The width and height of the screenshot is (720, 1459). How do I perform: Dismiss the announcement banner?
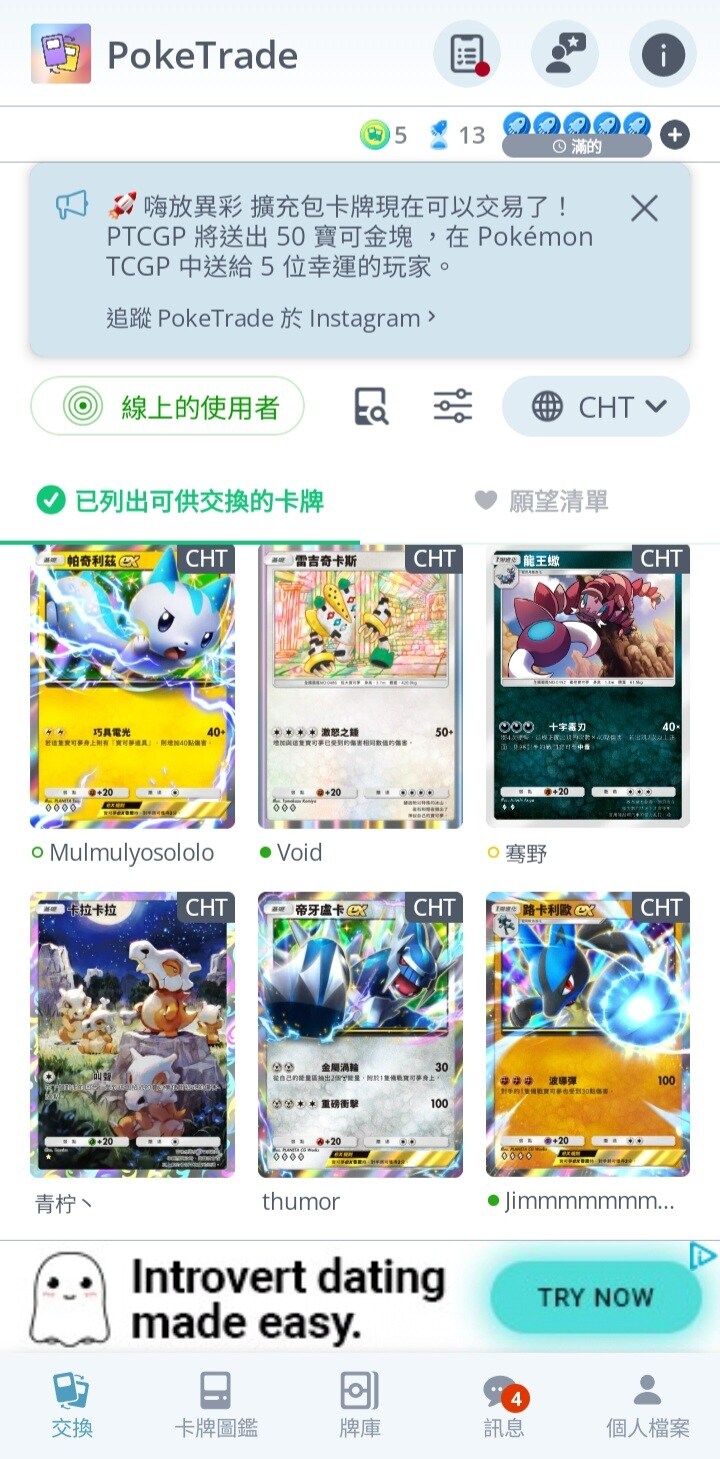[x=644, y=208]
